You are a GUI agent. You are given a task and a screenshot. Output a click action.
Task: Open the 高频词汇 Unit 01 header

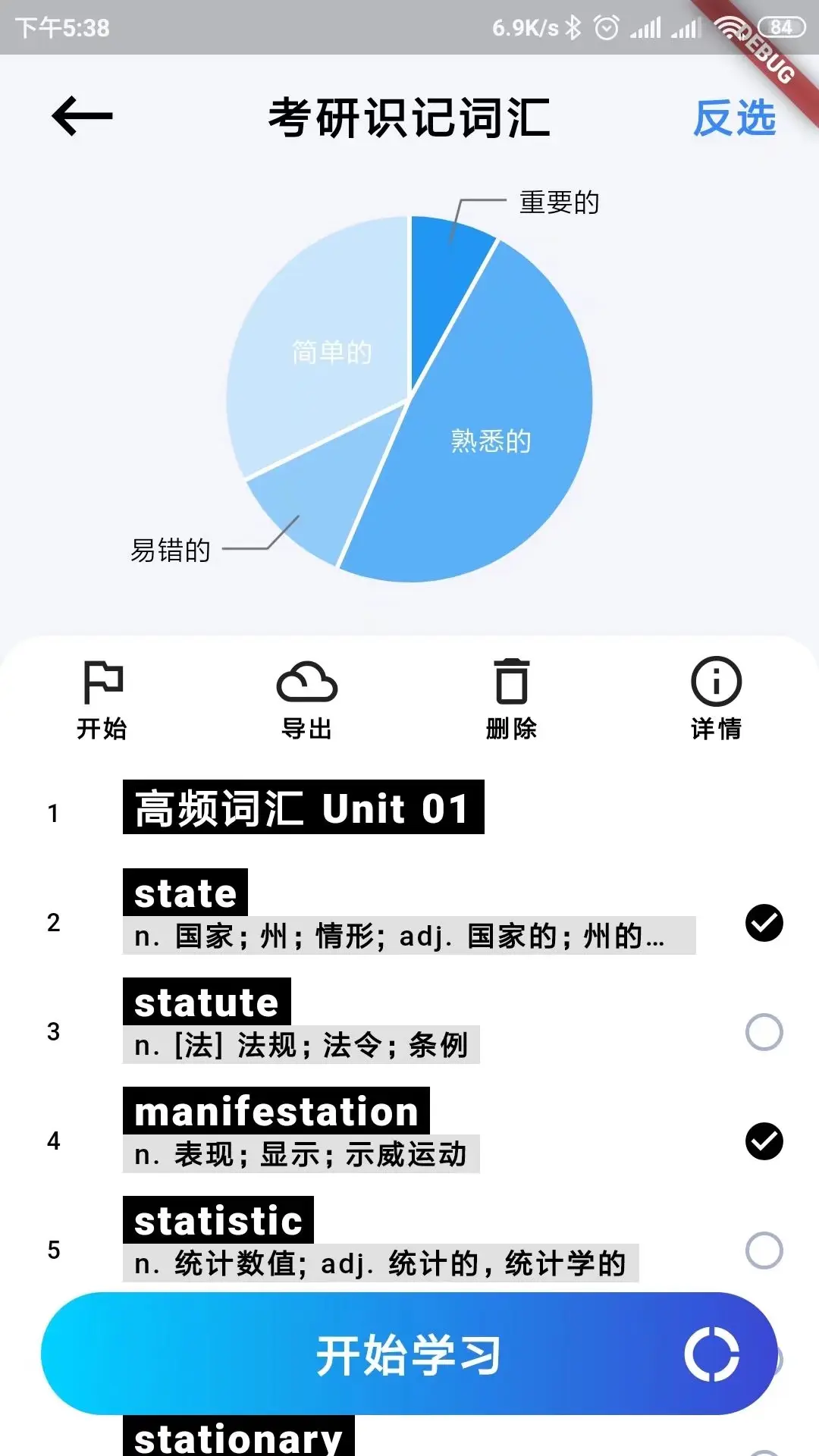pos(302,808)
